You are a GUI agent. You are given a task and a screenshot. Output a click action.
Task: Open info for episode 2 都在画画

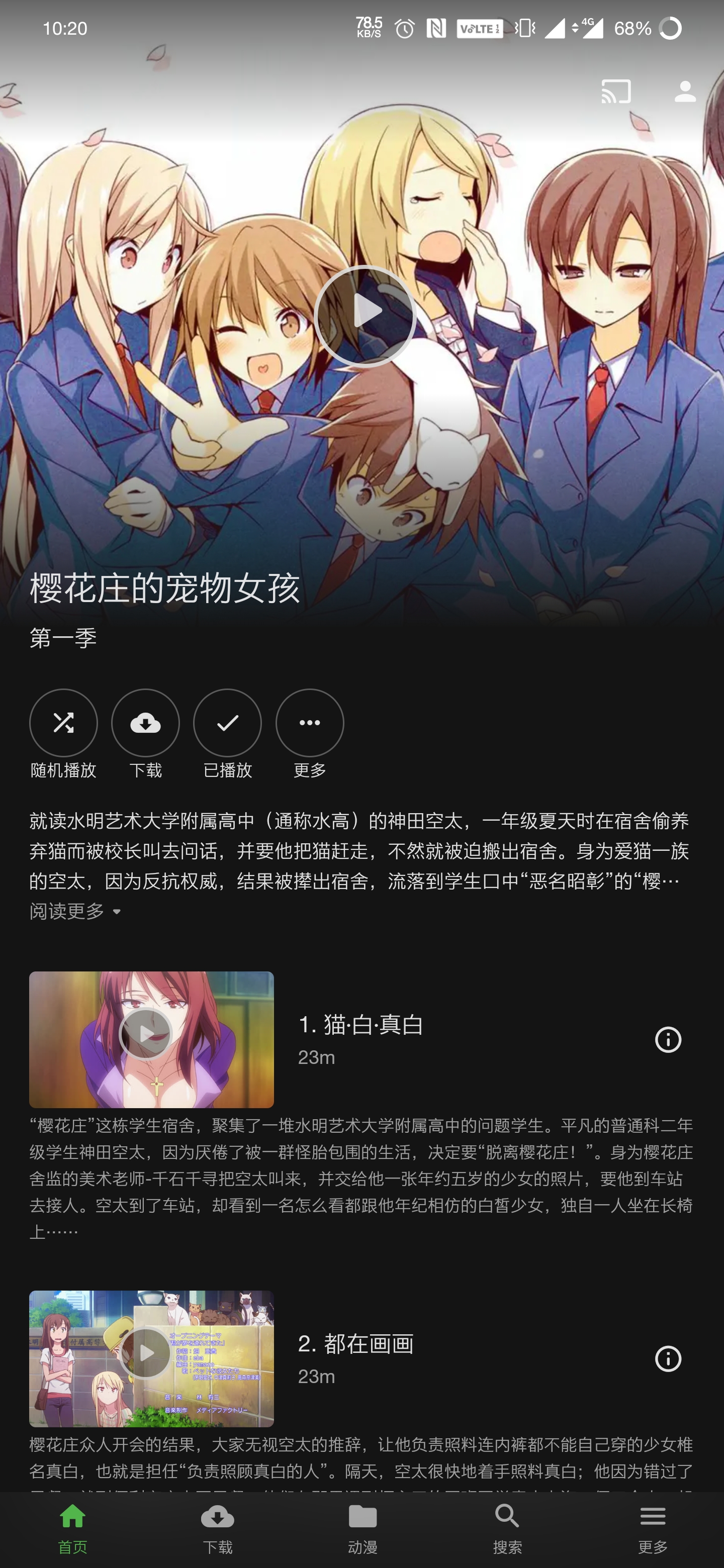click(x=668, y=1358)
